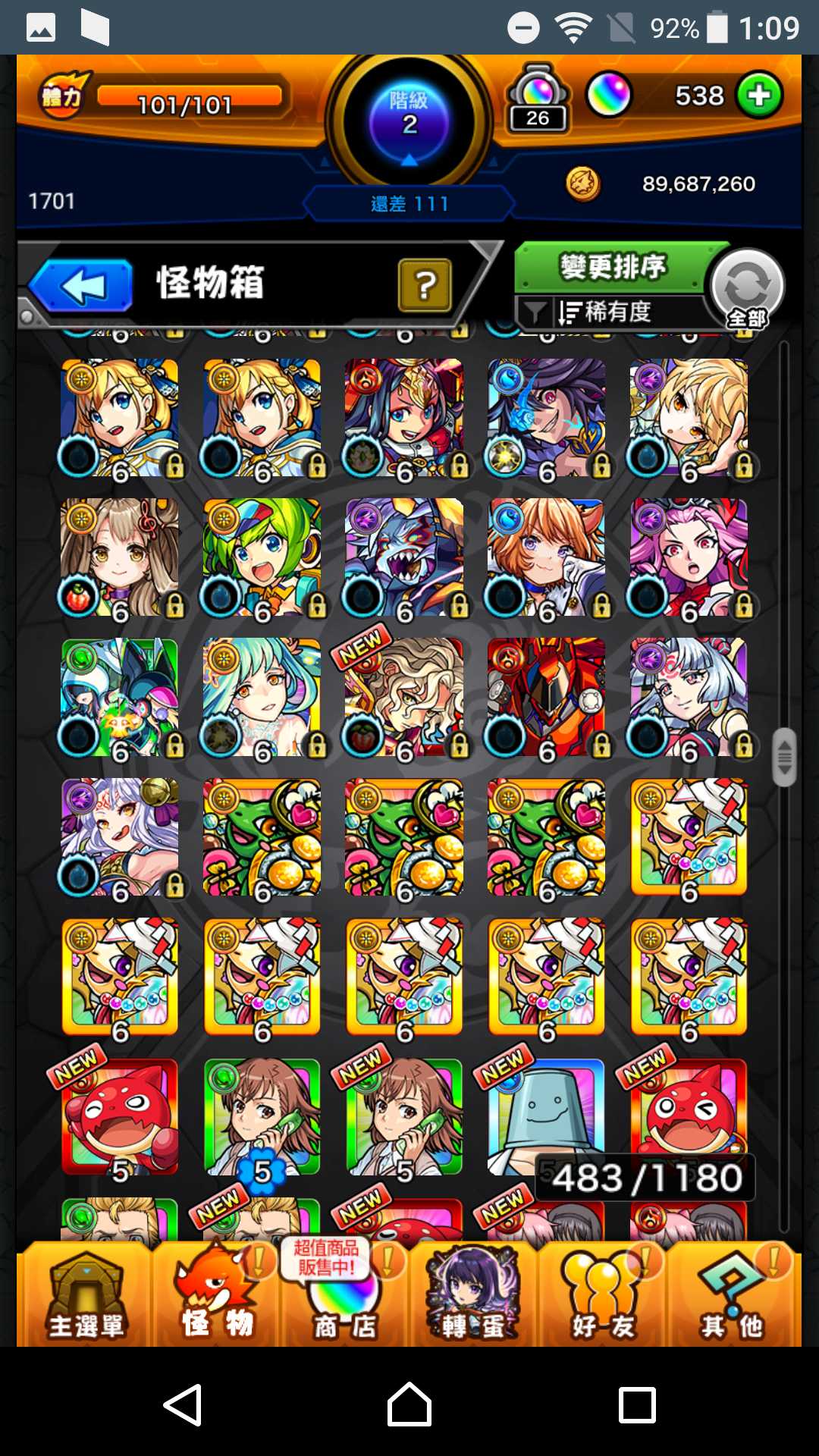This screenshot has width=819, height=1456.
Task: Select the brown-haired girl with blue flower badge
Action: click(262, 1115)
